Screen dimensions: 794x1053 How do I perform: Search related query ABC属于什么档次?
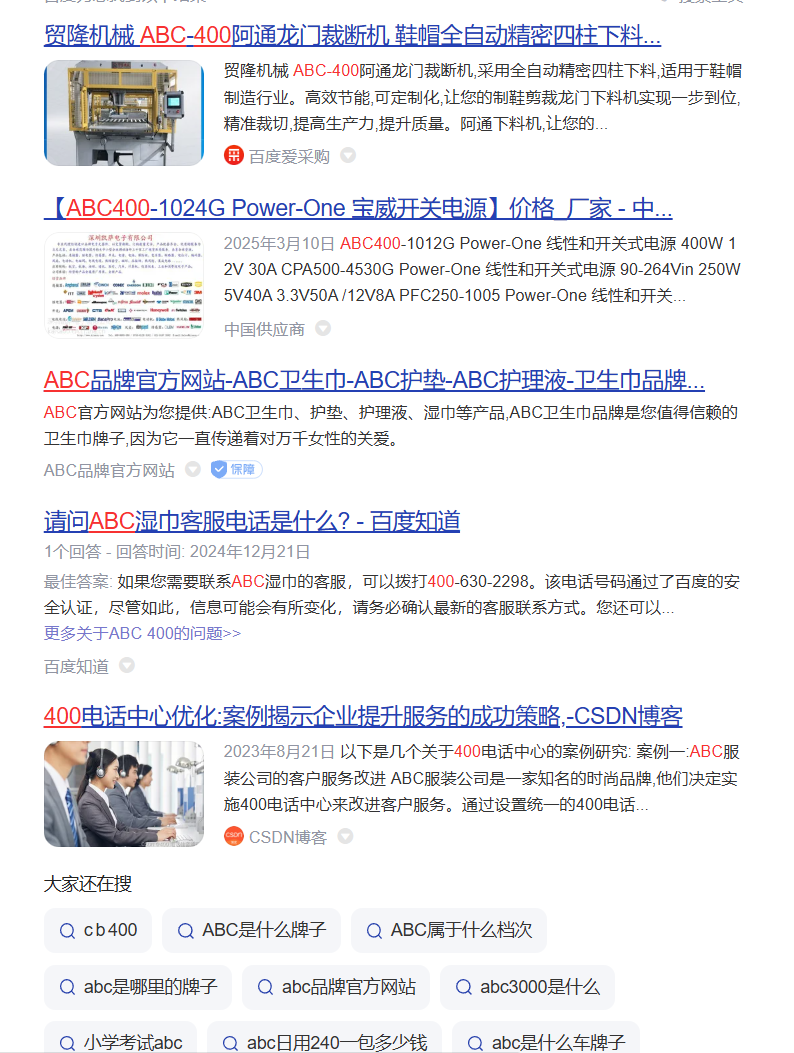(x=448, y=930)
